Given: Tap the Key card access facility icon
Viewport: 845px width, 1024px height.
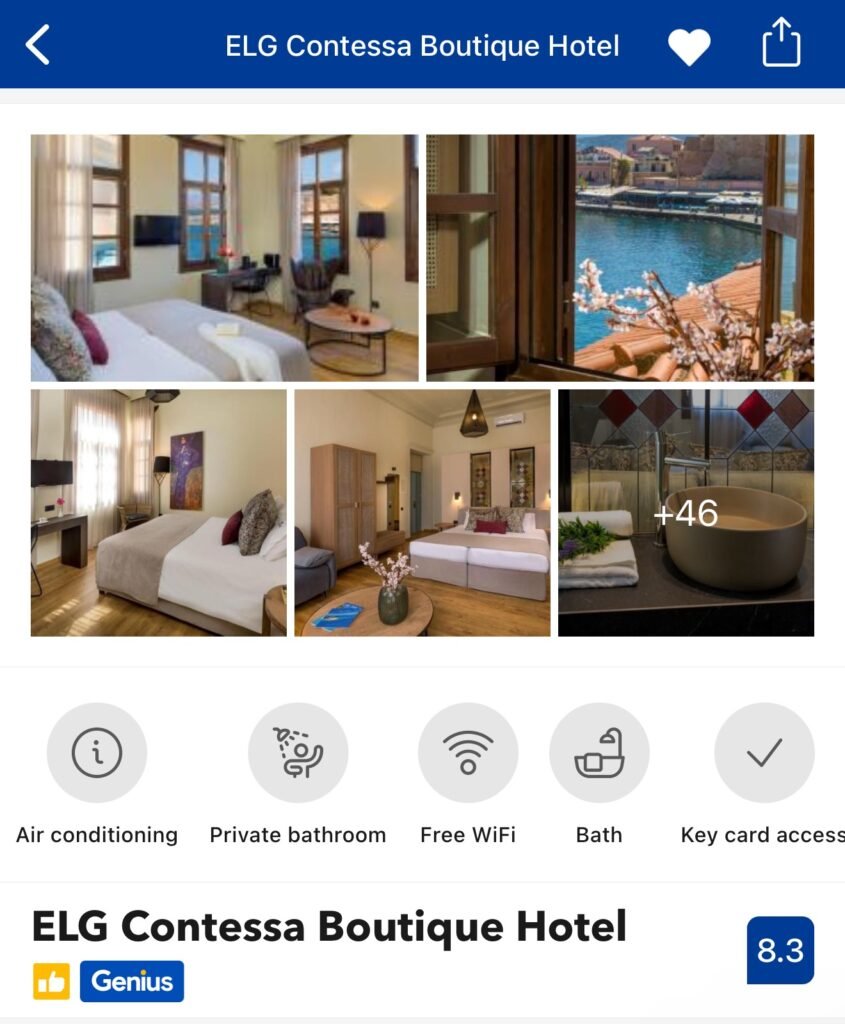Looking at the screenshot, I should click(764, 753).
